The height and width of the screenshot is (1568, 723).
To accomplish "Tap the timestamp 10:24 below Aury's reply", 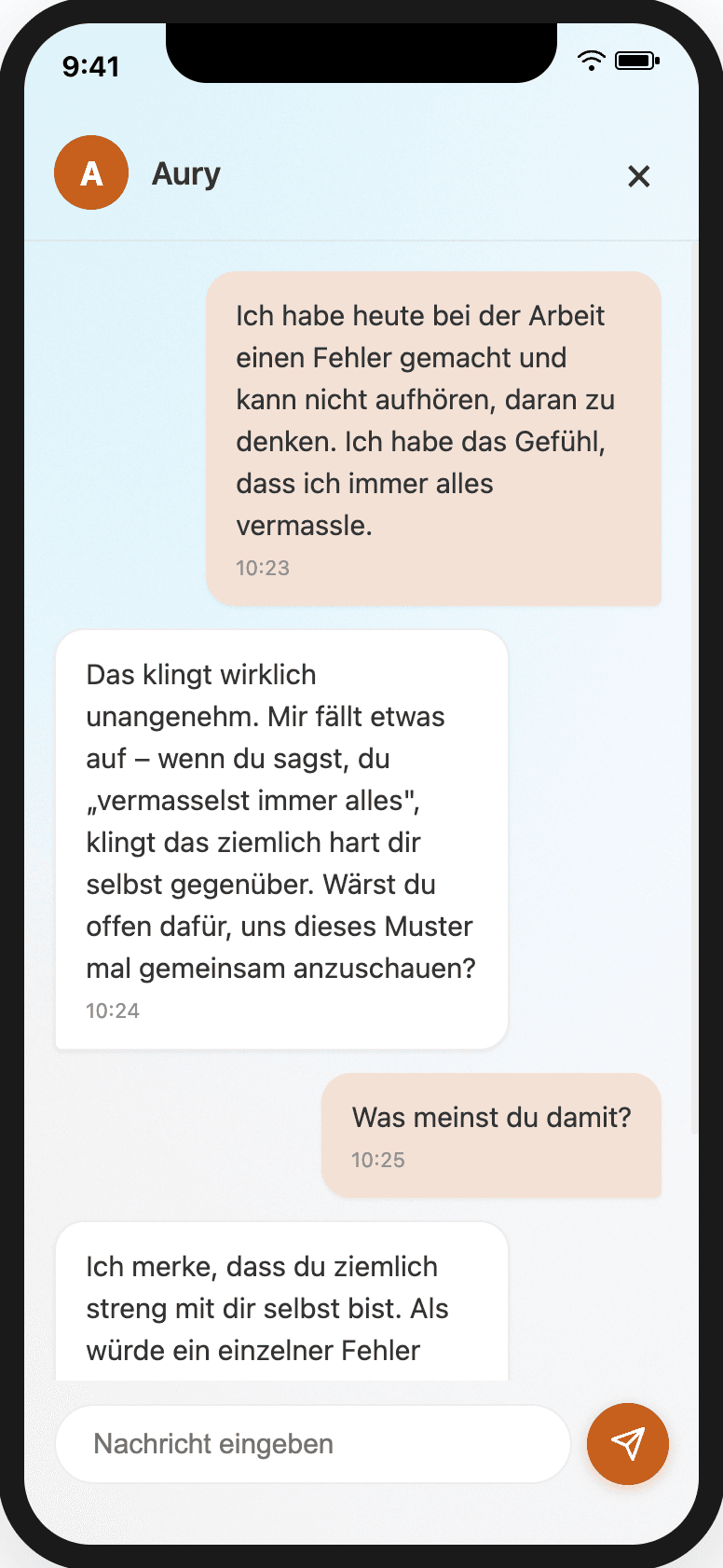I will 113,1010.
